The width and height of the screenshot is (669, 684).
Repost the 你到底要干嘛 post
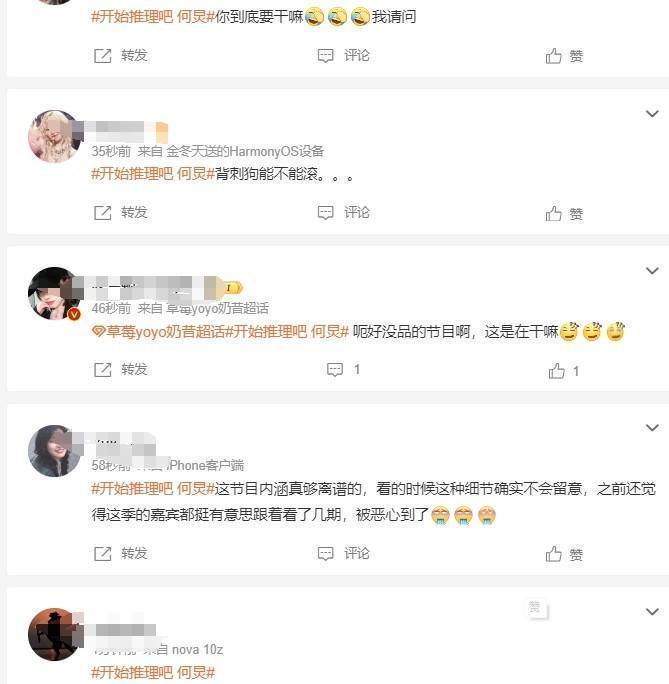[121, 55]
